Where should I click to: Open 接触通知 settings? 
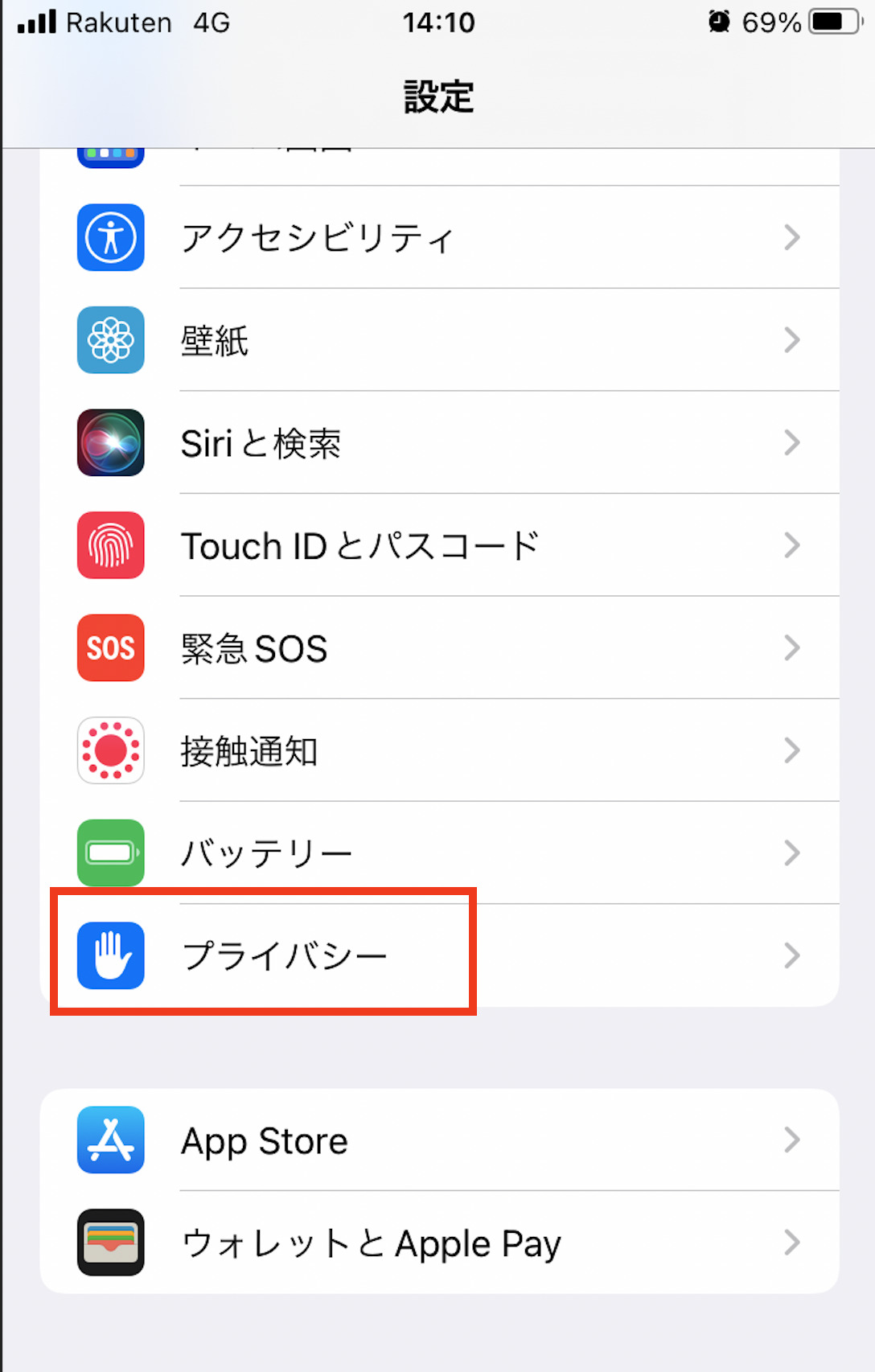[x=438, y=751]
